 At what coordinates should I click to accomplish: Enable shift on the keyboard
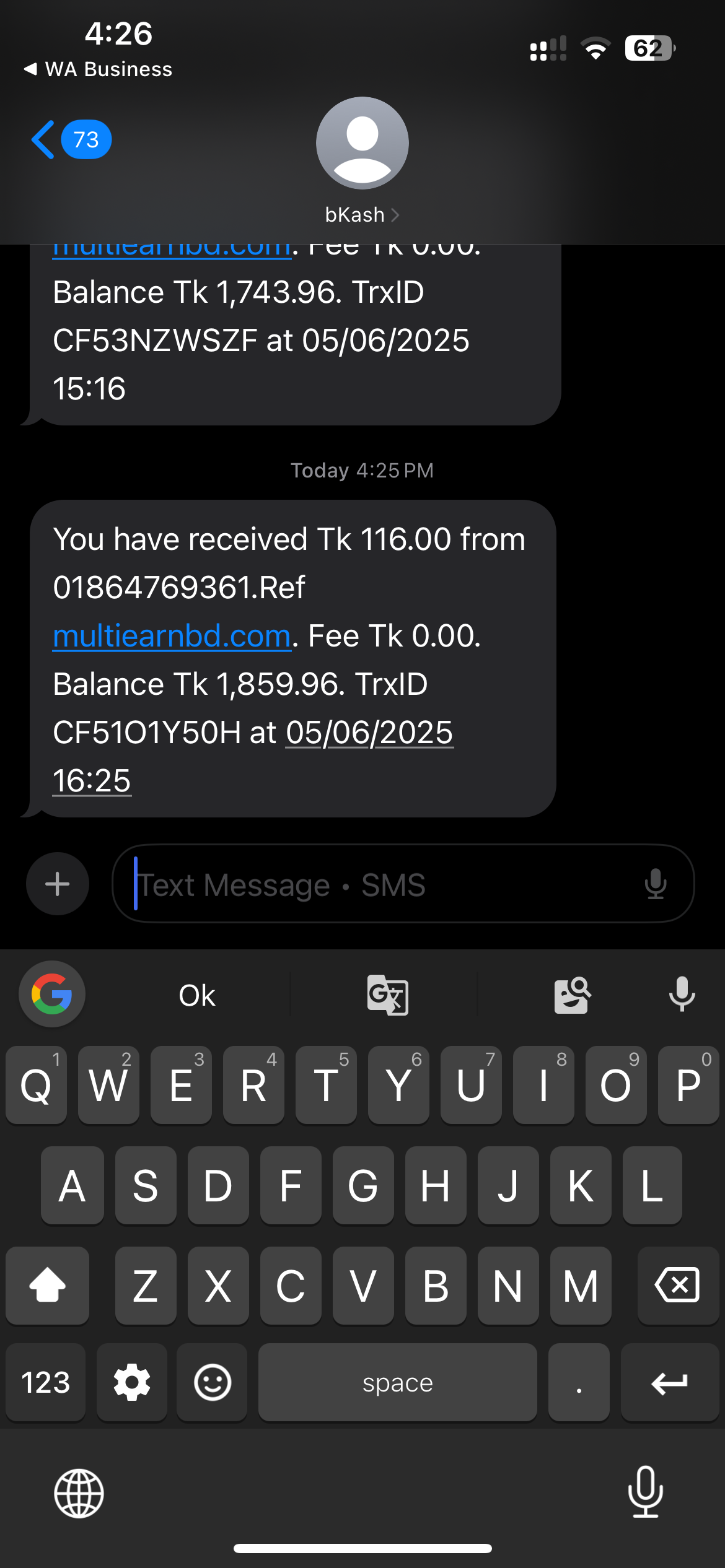pos(48,1286)
